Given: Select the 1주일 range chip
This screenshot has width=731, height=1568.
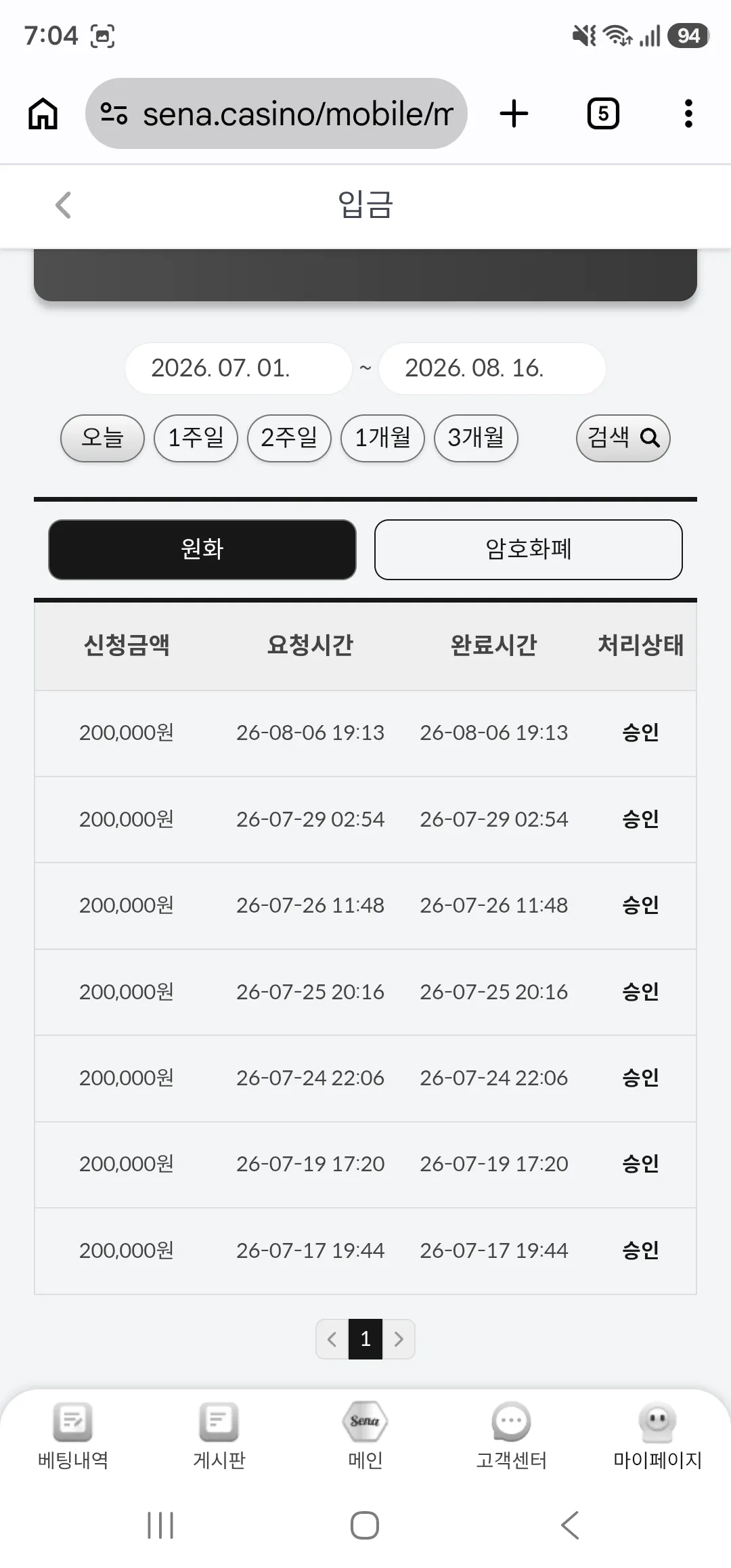Looking at the screenshot, I should (x=196, y=438).
